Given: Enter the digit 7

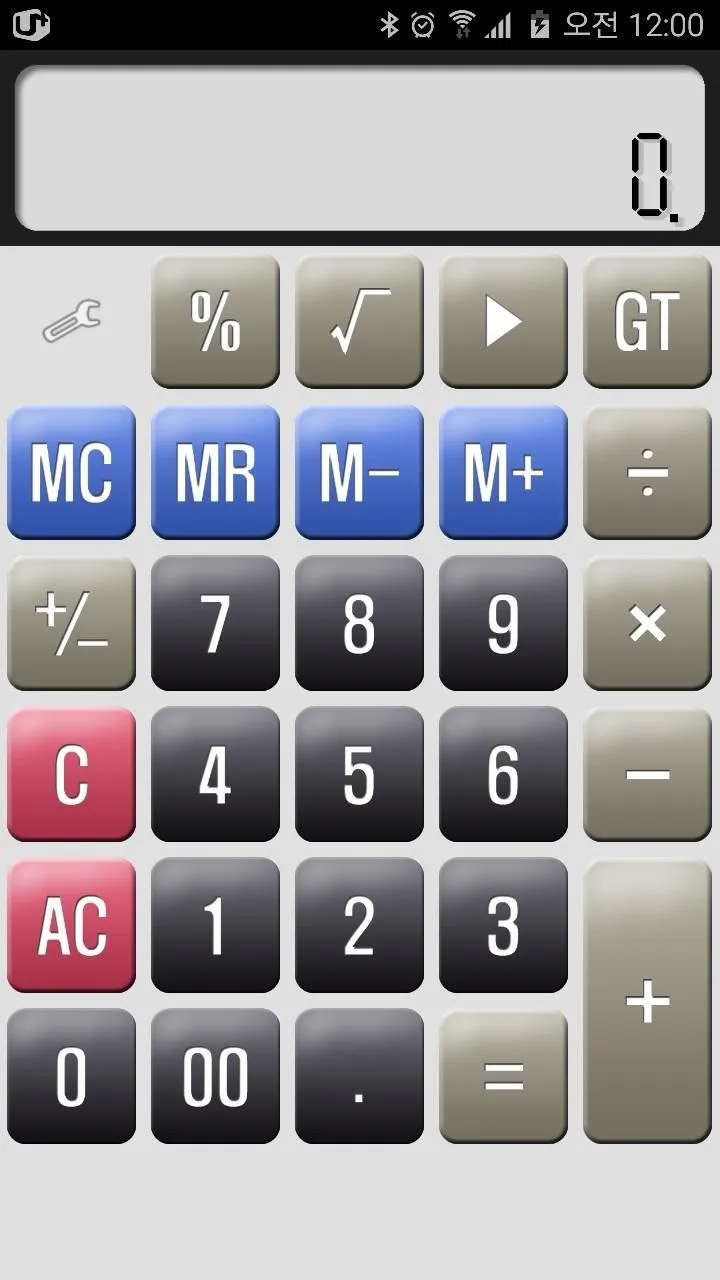Looking at the screenshot, I should click(x=215, y=623).
